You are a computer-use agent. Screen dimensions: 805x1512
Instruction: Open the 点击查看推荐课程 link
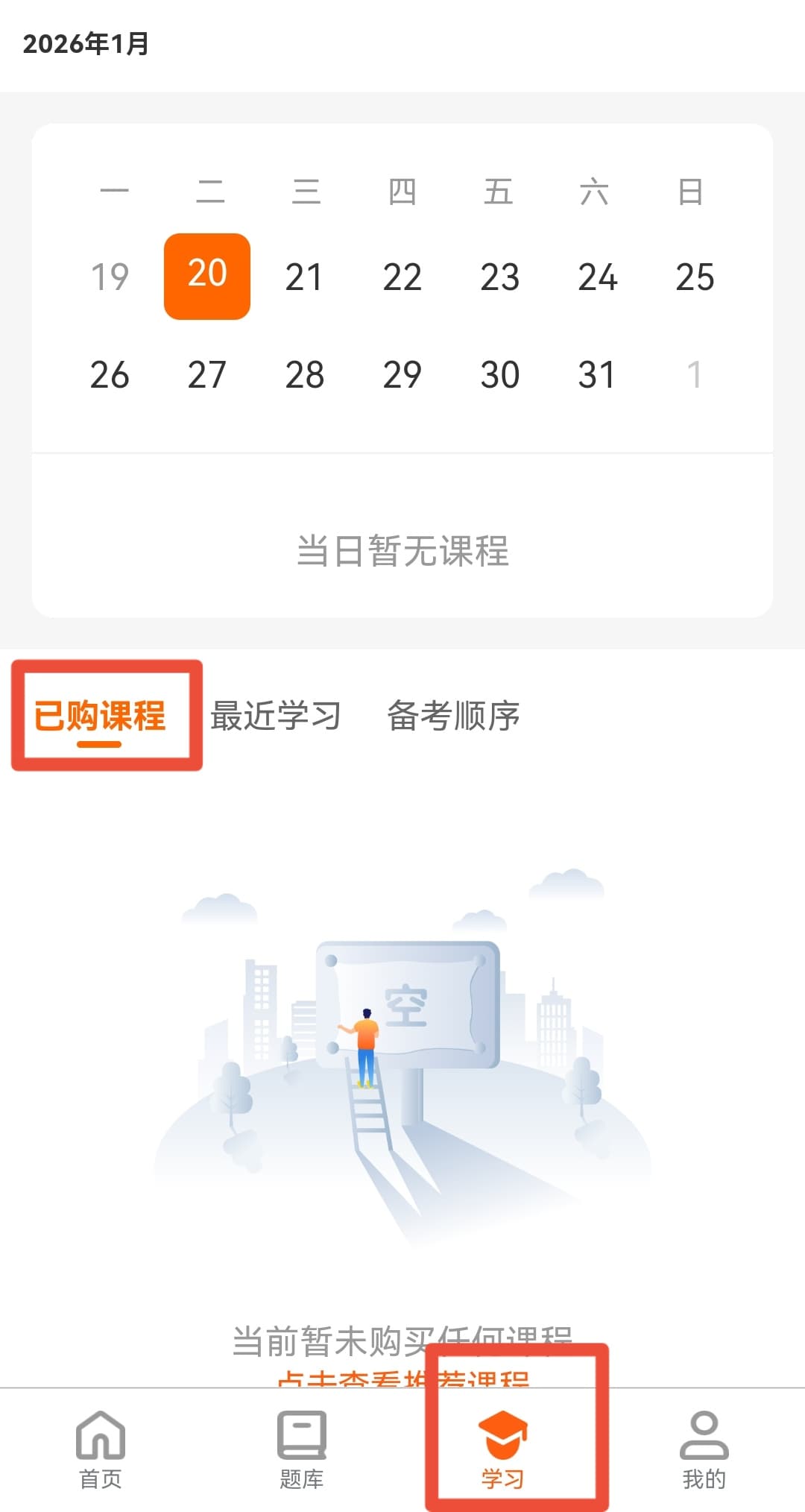[358, 1380]
